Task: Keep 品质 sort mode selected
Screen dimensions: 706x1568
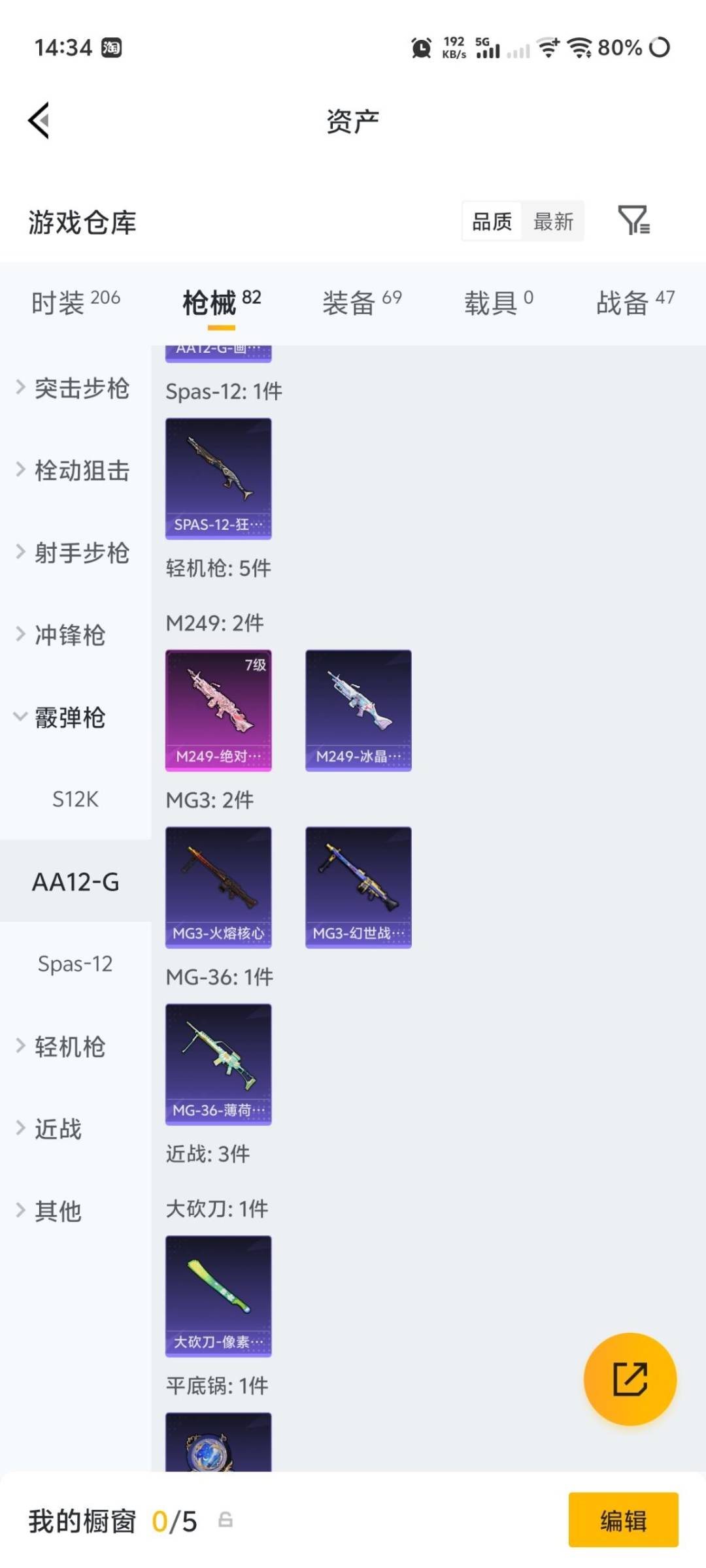Action: tap(492, 221)
